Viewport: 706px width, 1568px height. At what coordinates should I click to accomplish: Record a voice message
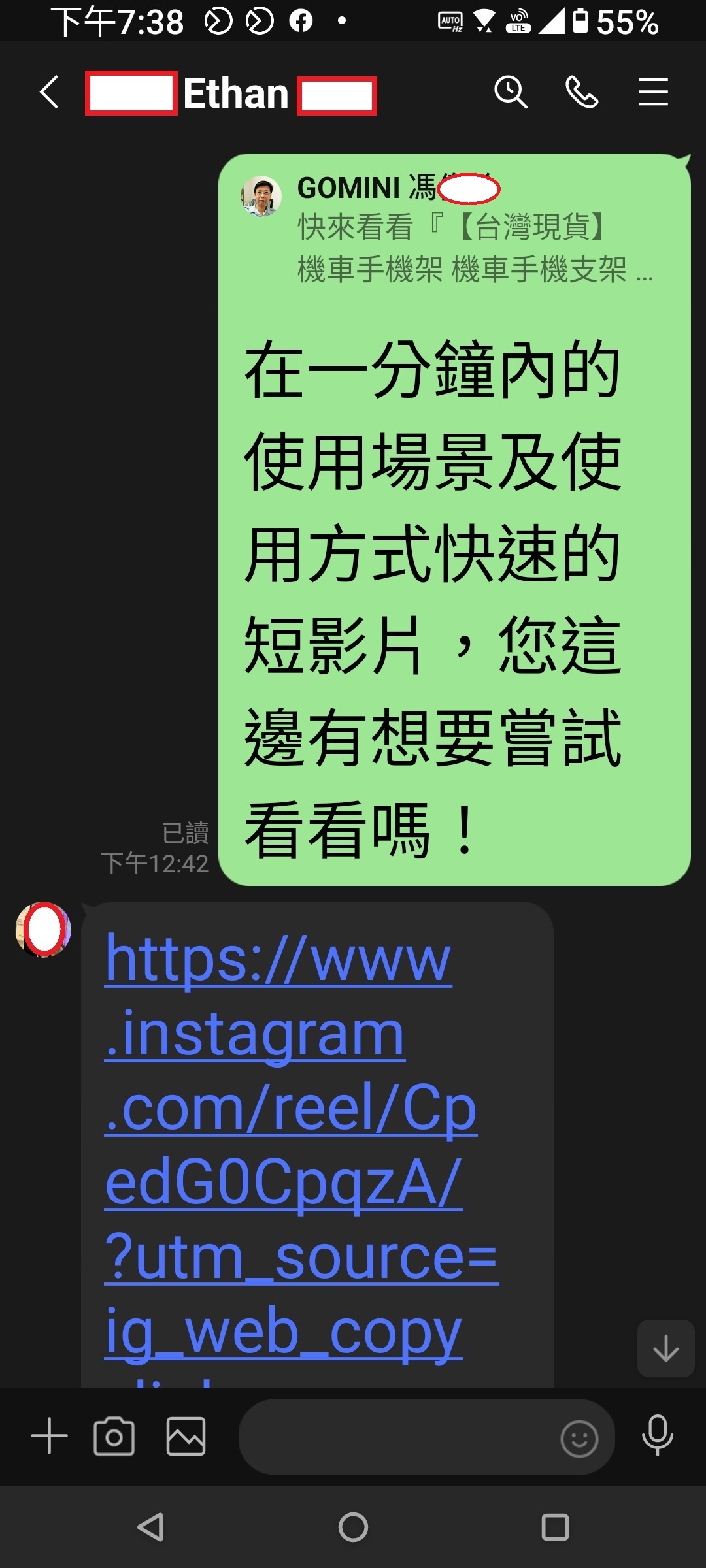(x=658, y=1435)
